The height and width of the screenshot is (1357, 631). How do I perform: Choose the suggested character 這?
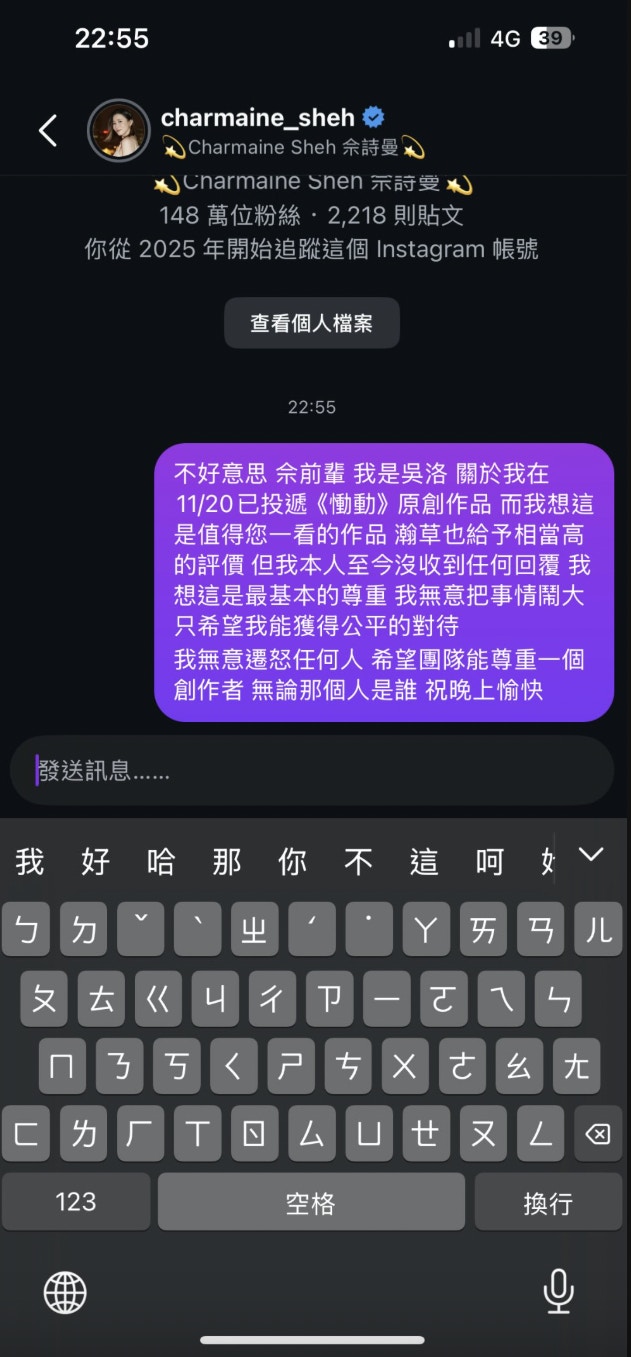pyautogui.click(x=424, y=861)
